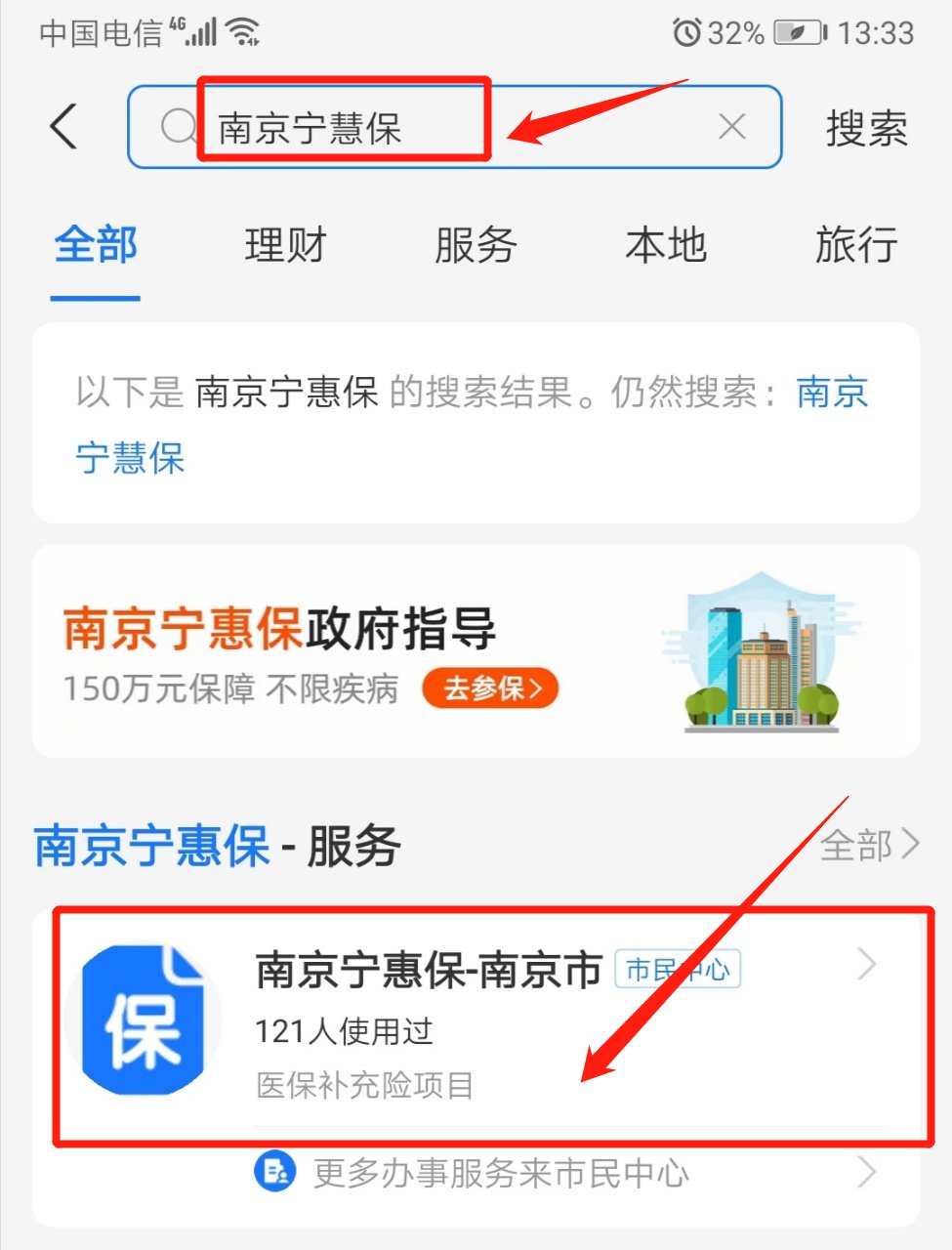Tap the 搜索 button
This screenshot has height=1250, width=952.
click(x=866, y=129)
